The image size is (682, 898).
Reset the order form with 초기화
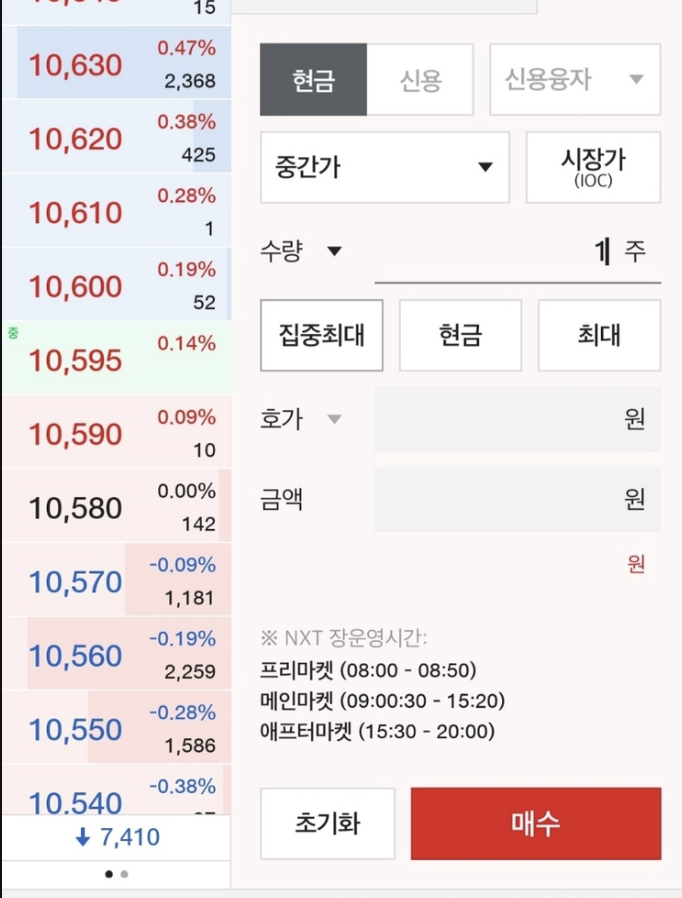pos(327,824)
